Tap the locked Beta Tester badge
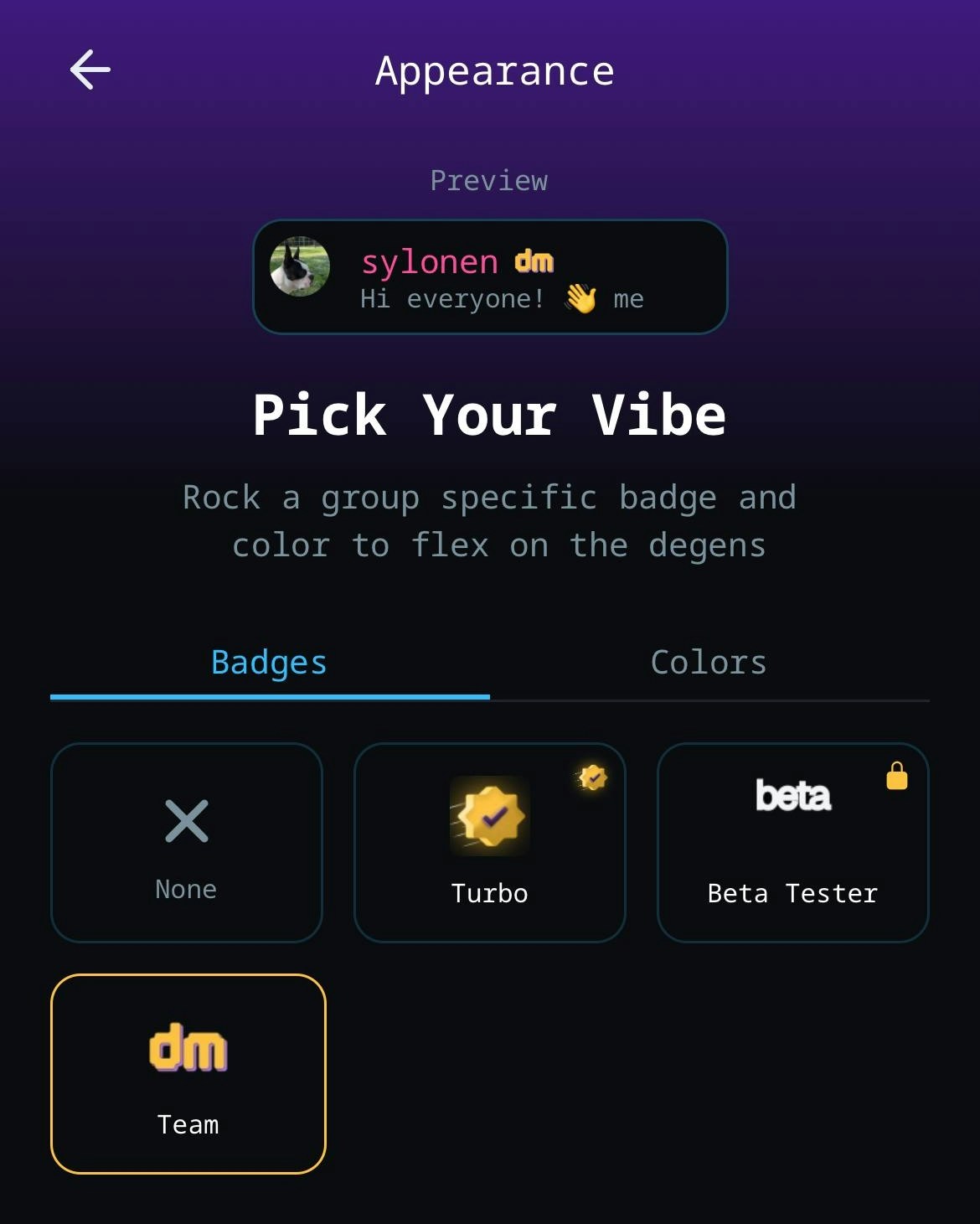980x1224 pixels. click(x=792, y=842)
